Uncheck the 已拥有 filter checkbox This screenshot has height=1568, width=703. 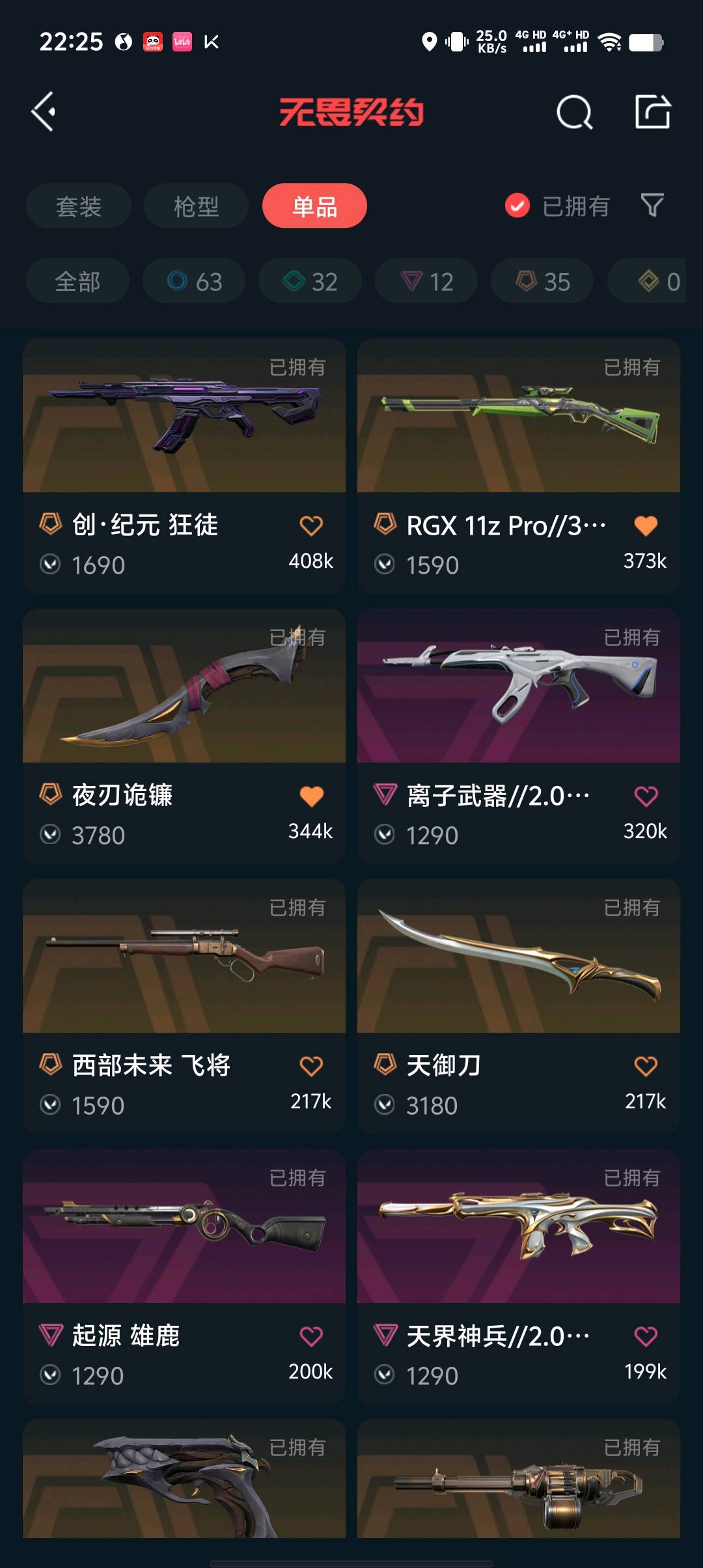coord(517,206)
